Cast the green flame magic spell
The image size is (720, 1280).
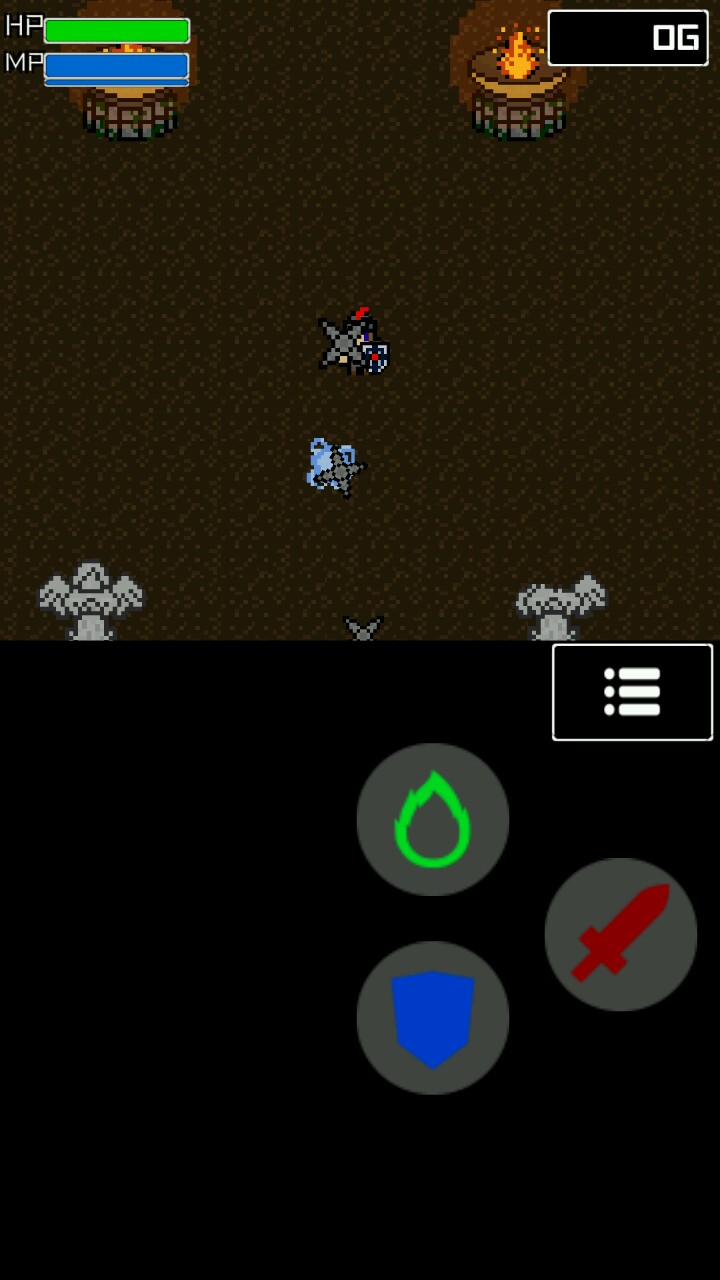[433, 819]
